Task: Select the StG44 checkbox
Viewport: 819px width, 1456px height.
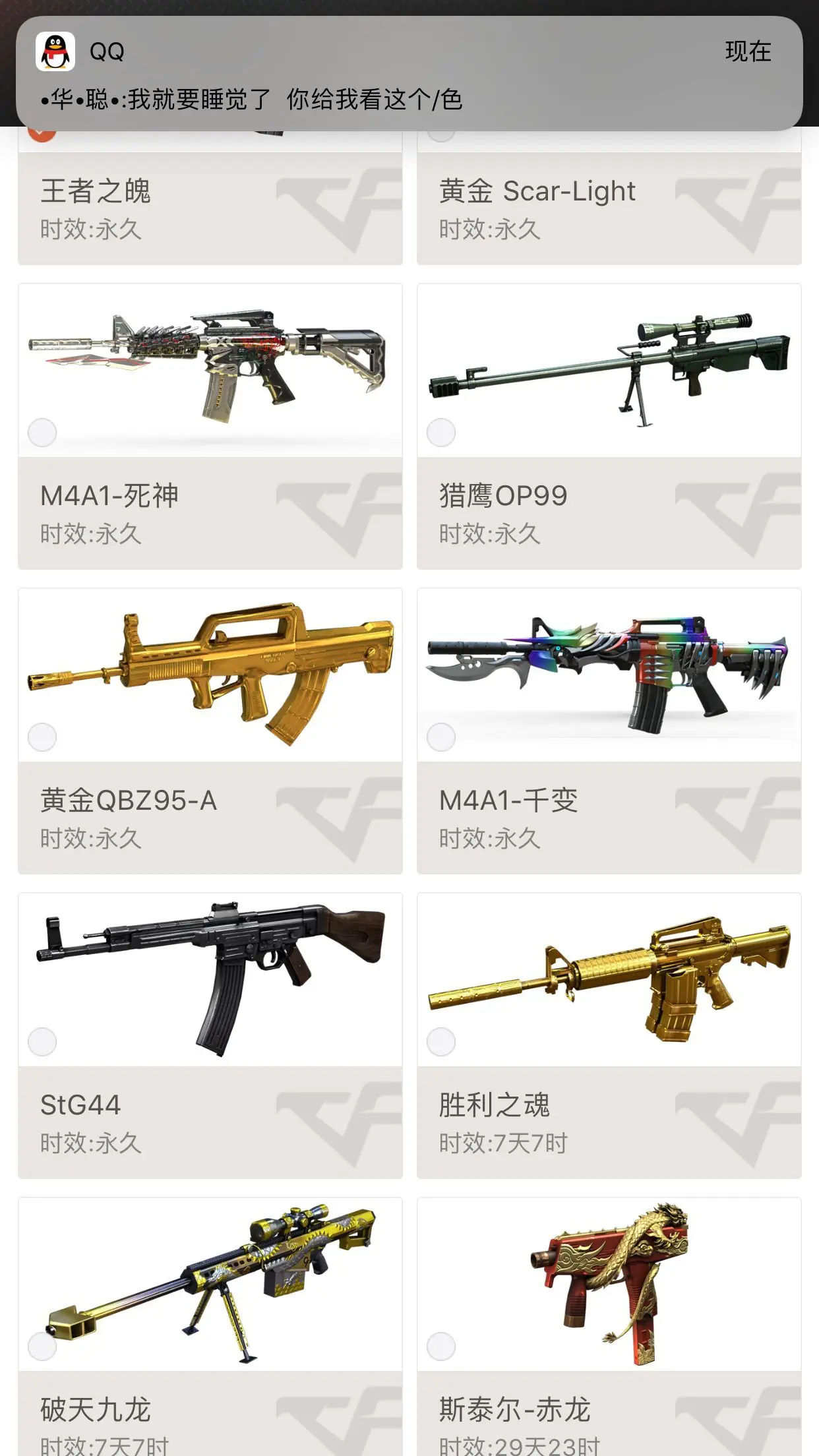Action: coord(42,1042)
